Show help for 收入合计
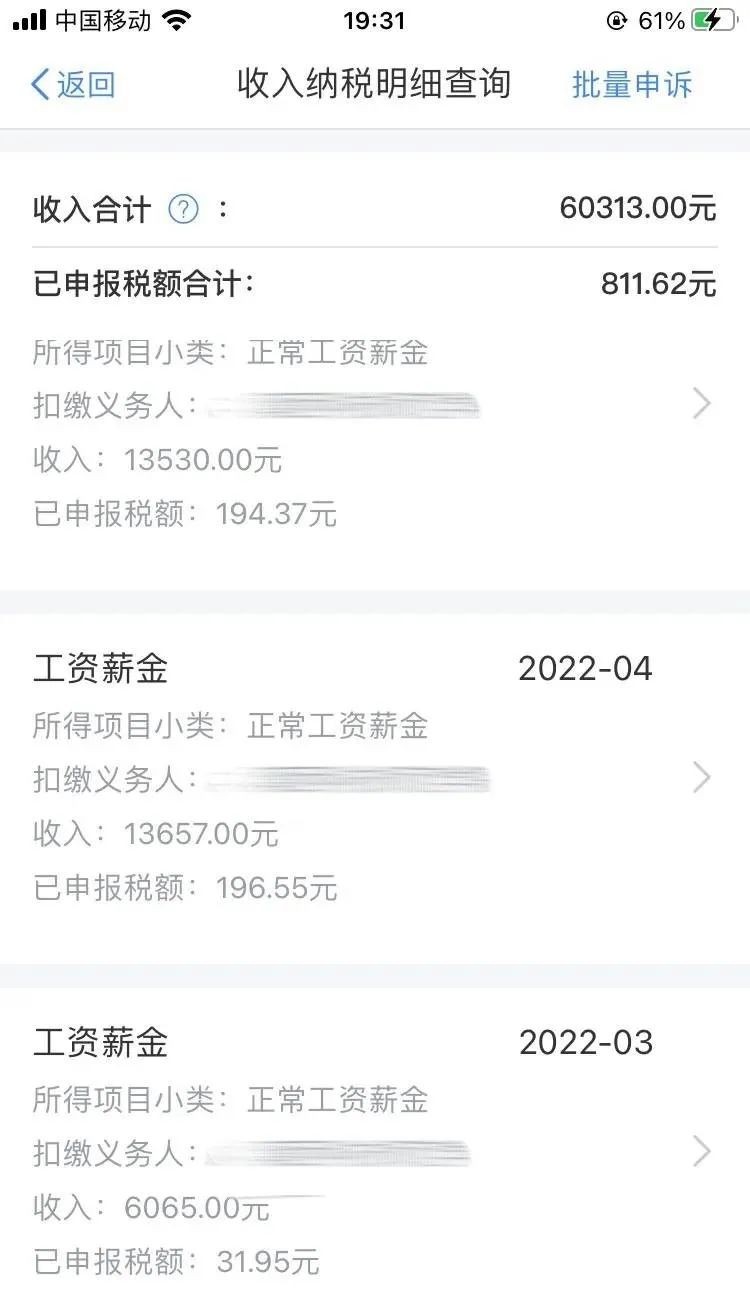 pyautogui.click(x=183, y=209)
